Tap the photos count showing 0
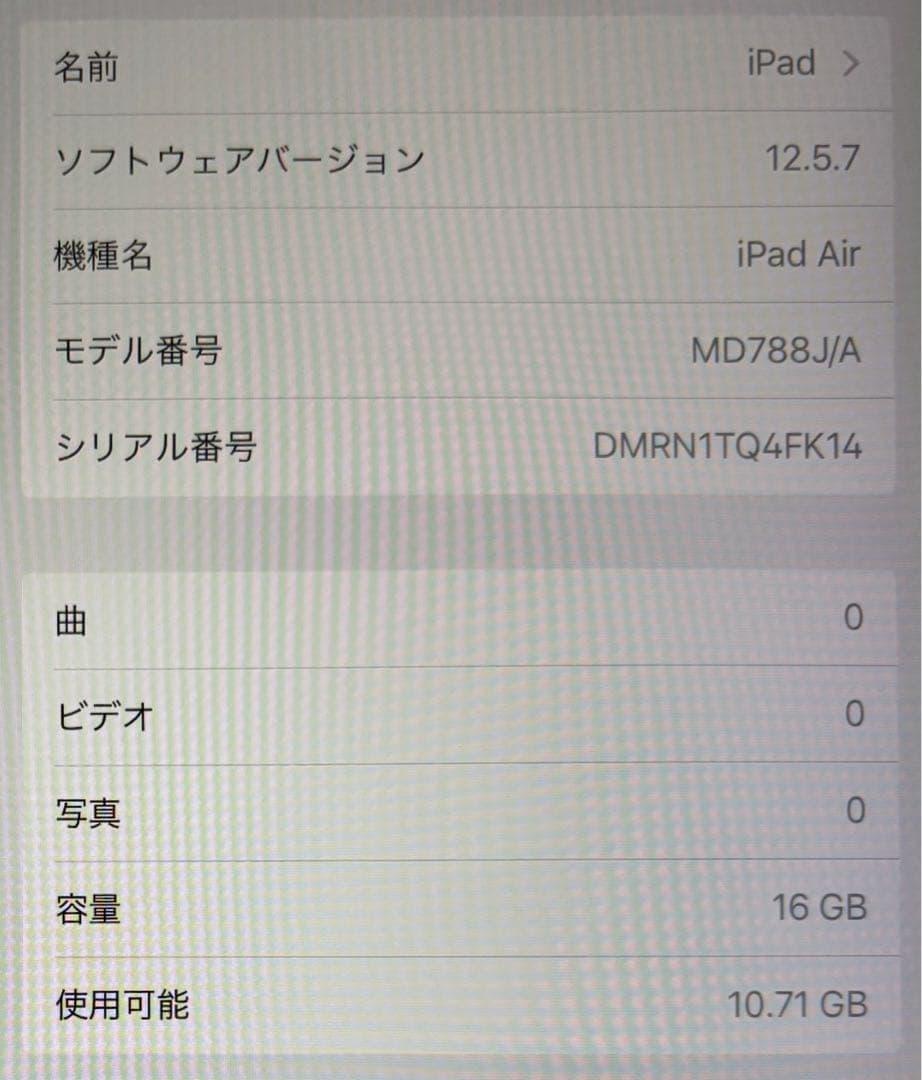Image resolution: width=922 pixels, height=1080 pixels. click(x=855, y=812)
